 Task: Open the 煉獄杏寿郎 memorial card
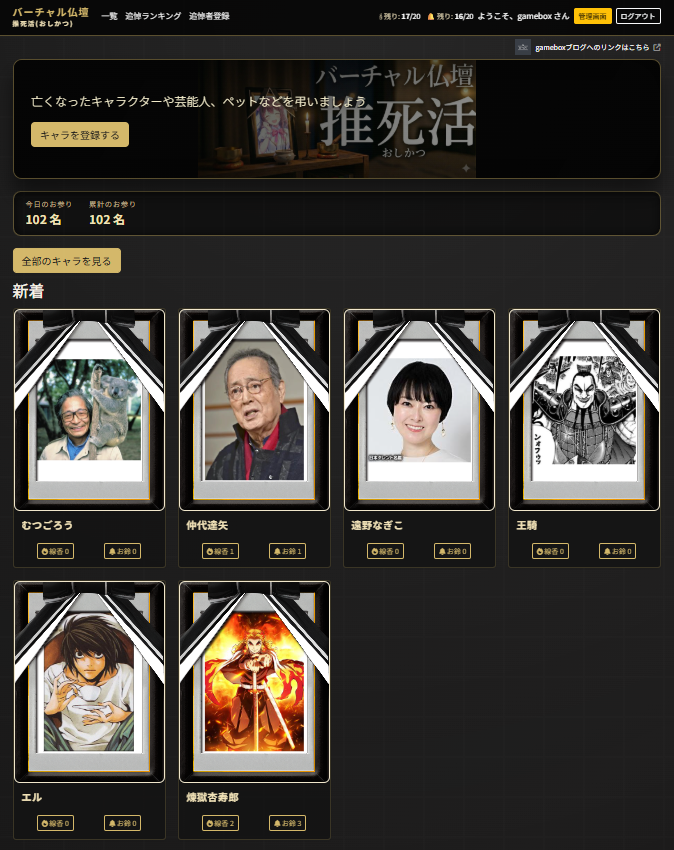254,682
